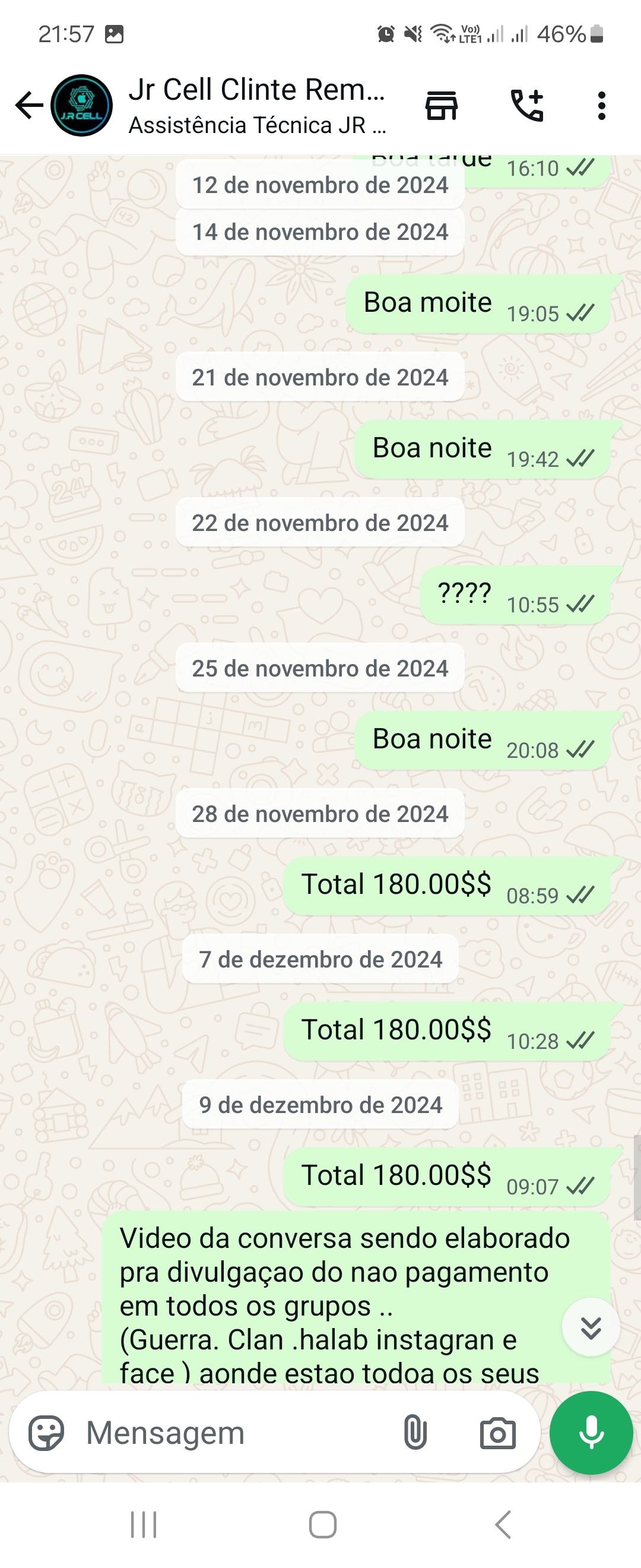Open the recent apps overview
641x1568 pixels.
[x=144, y=1525]
